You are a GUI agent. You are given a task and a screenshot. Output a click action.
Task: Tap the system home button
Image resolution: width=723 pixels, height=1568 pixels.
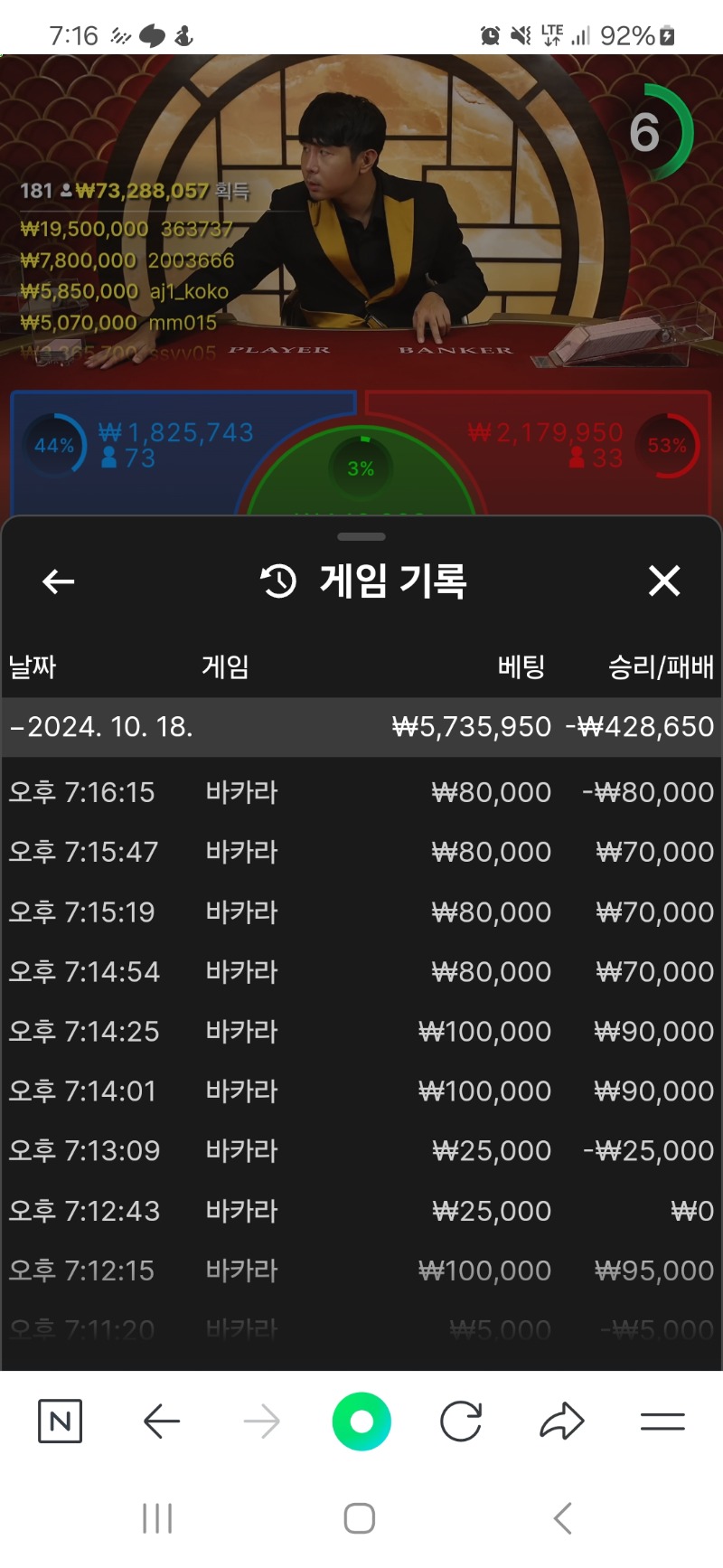tap(360, 1518)
